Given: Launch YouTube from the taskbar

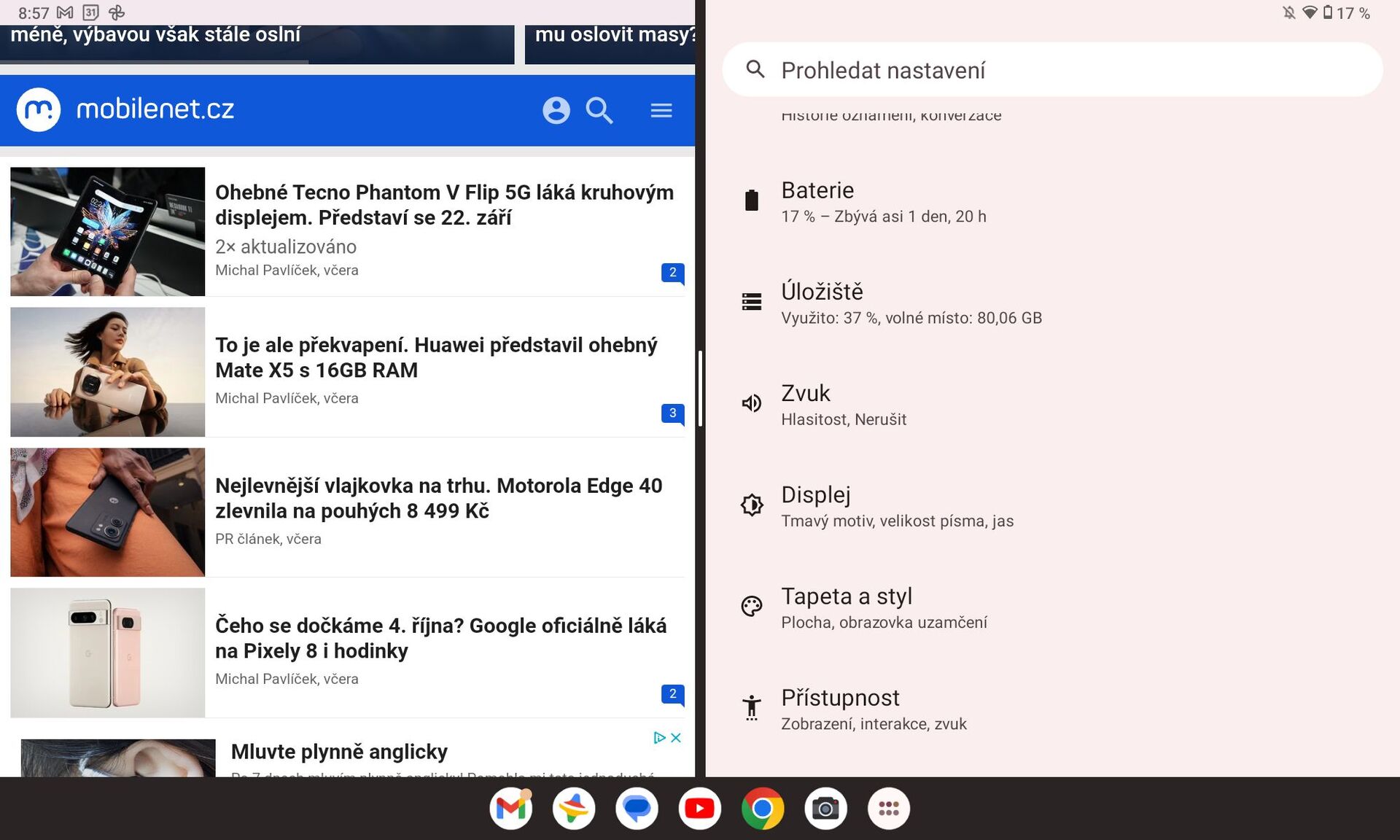Looking at the screenshot, I should pos(699,809).
